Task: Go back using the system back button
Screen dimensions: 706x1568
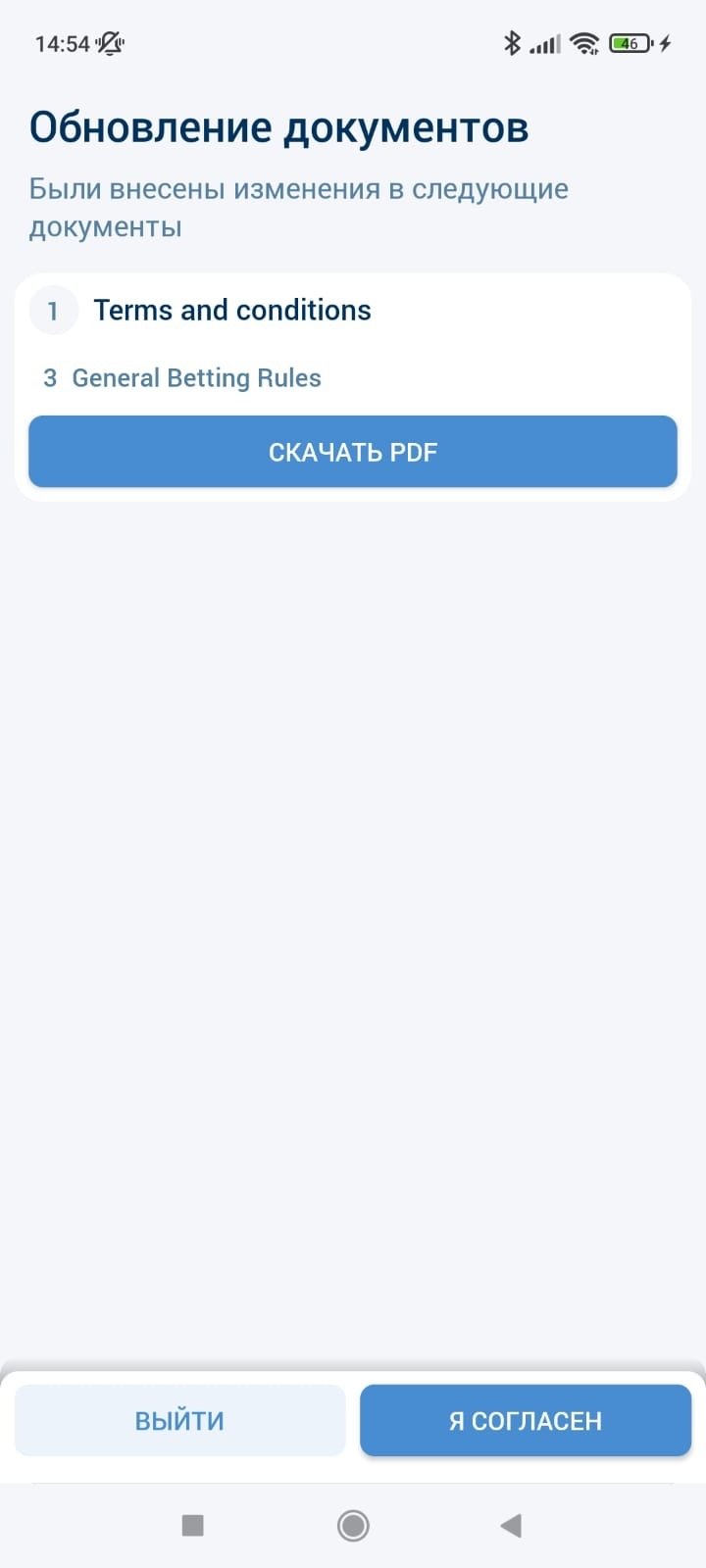Action: pyautogui.click(x=511, y=1525)
